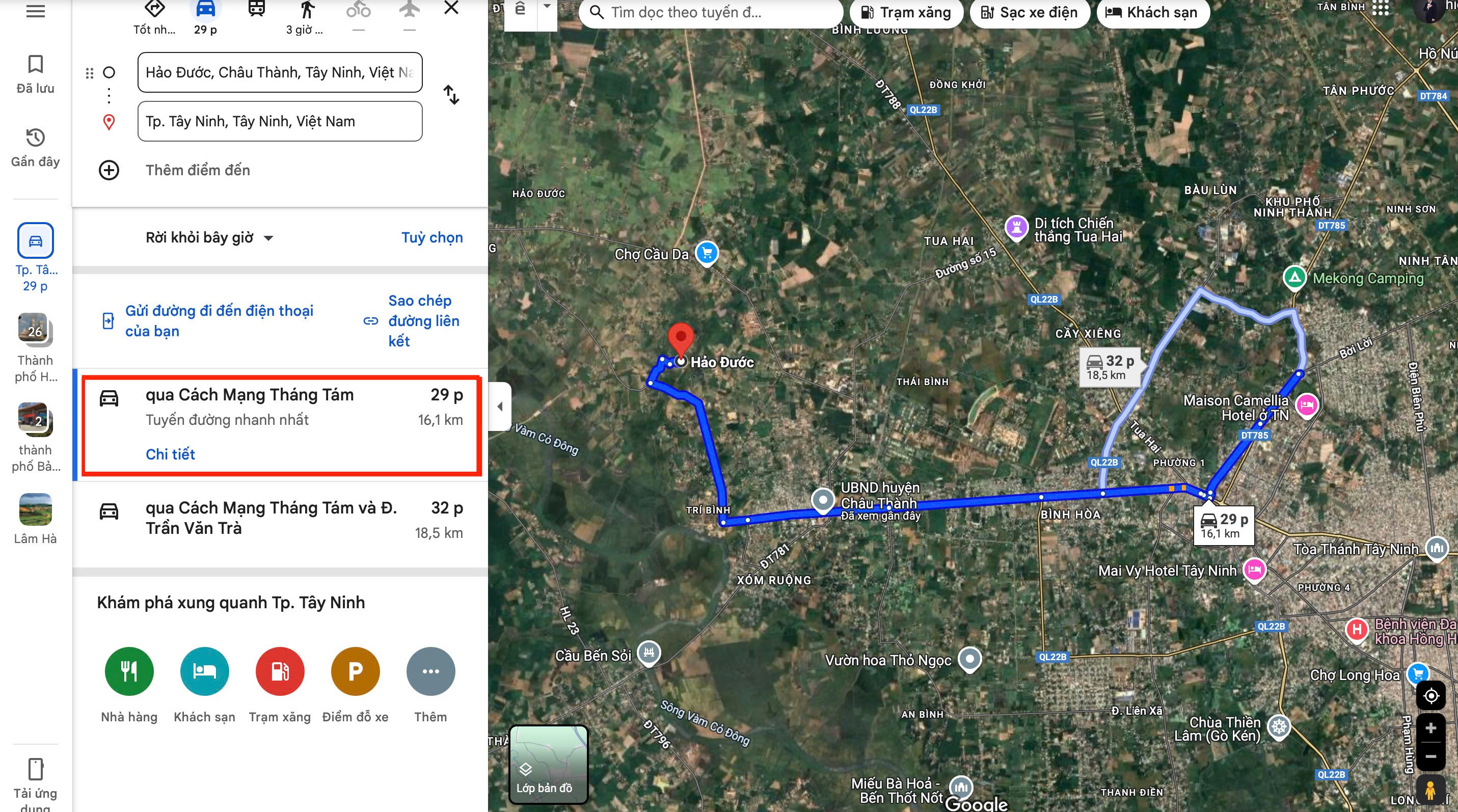Open the Đã lưu saved places
The height and width of the screenshot is (812, 1458).
pos(35,73)
